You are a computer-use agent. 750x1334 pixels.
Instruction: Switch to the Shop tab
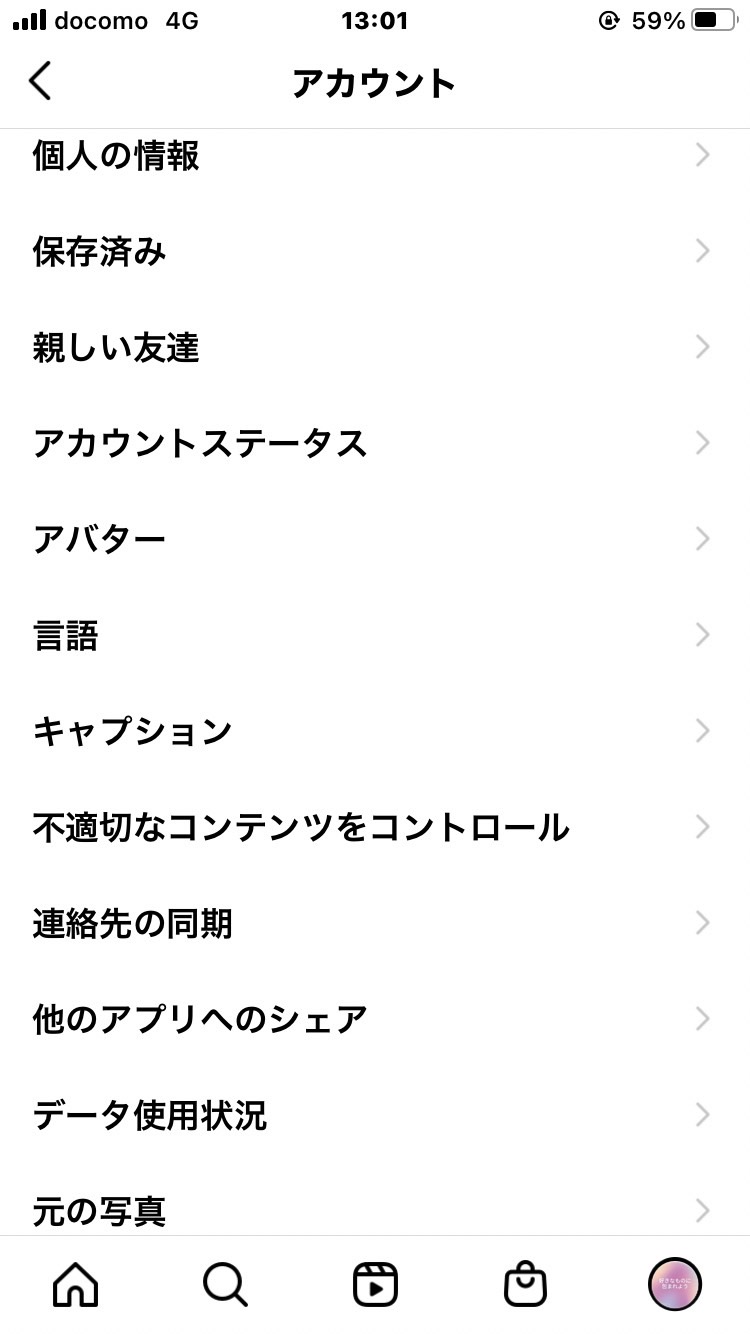[525, 1284]
